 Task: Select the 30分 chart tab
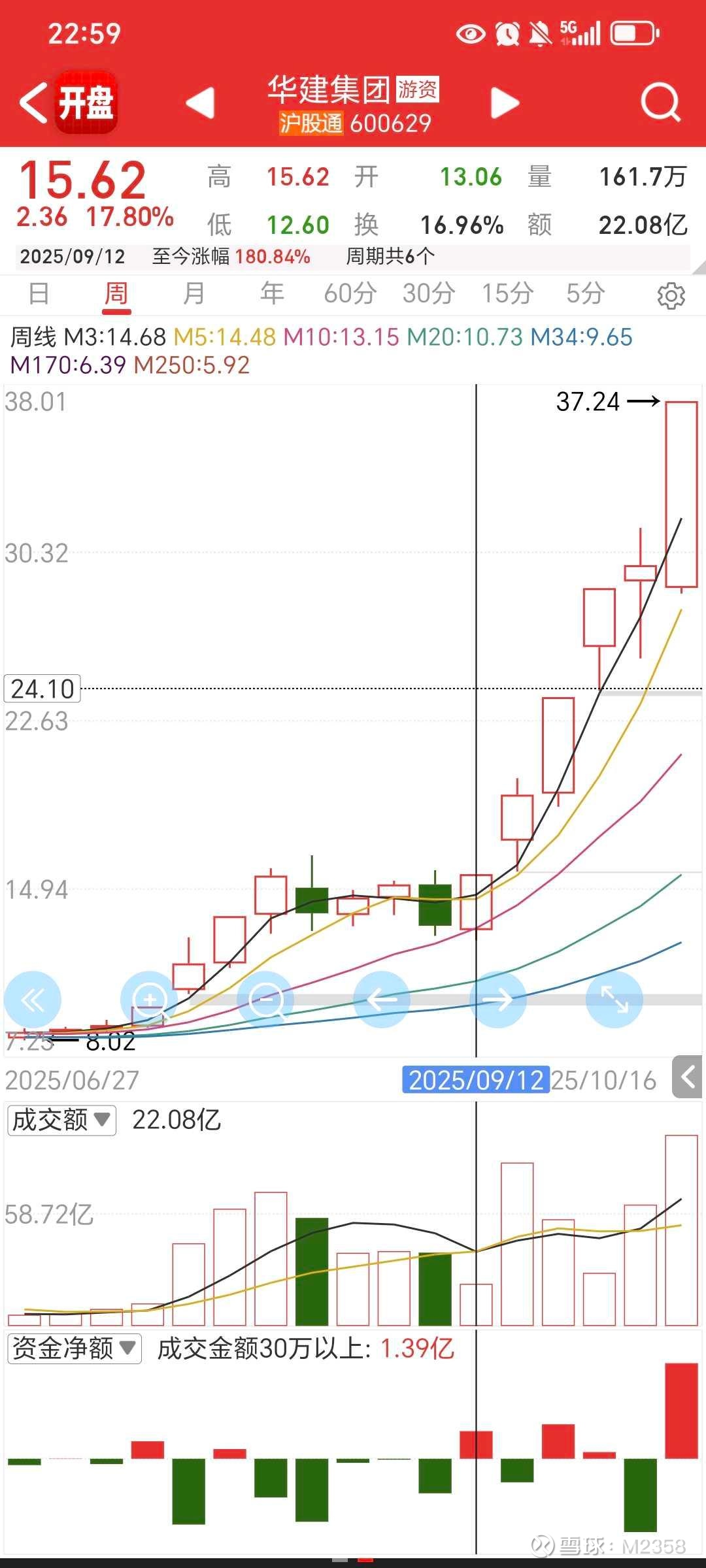429,294
